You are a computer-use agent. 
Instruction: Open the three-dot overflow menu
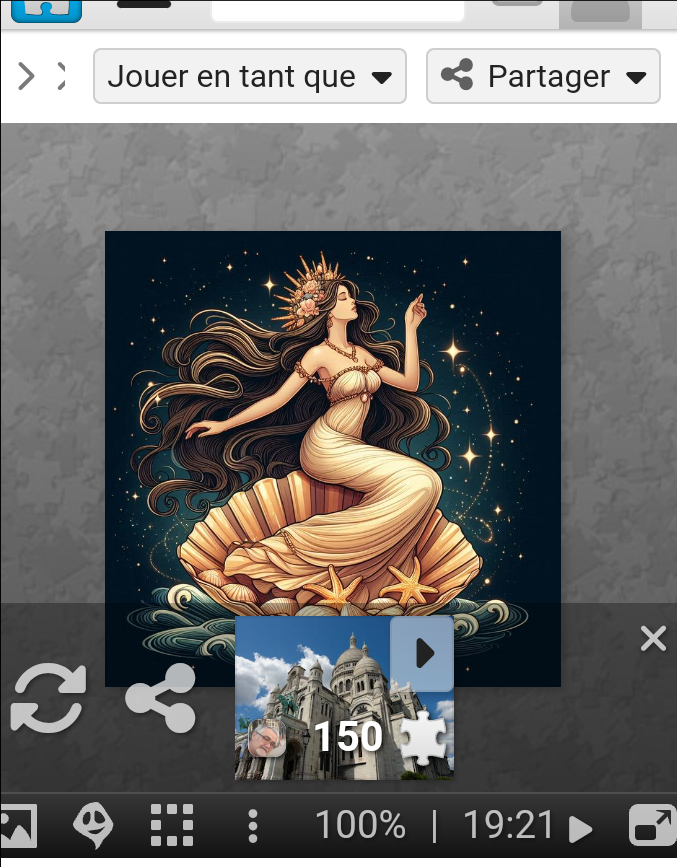point(253,826)
